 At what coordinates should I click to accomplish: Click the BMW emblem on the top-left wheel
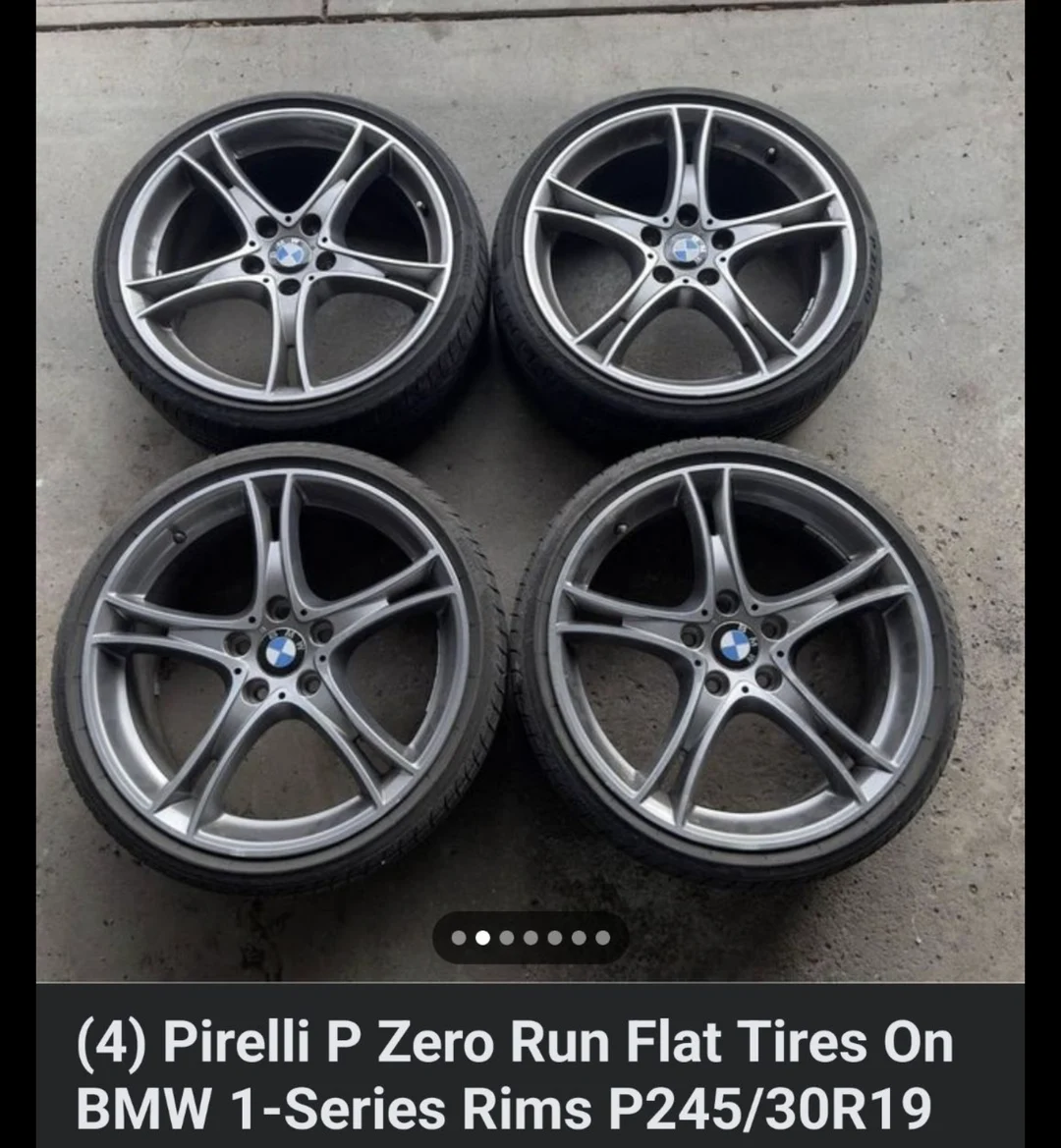290,253
